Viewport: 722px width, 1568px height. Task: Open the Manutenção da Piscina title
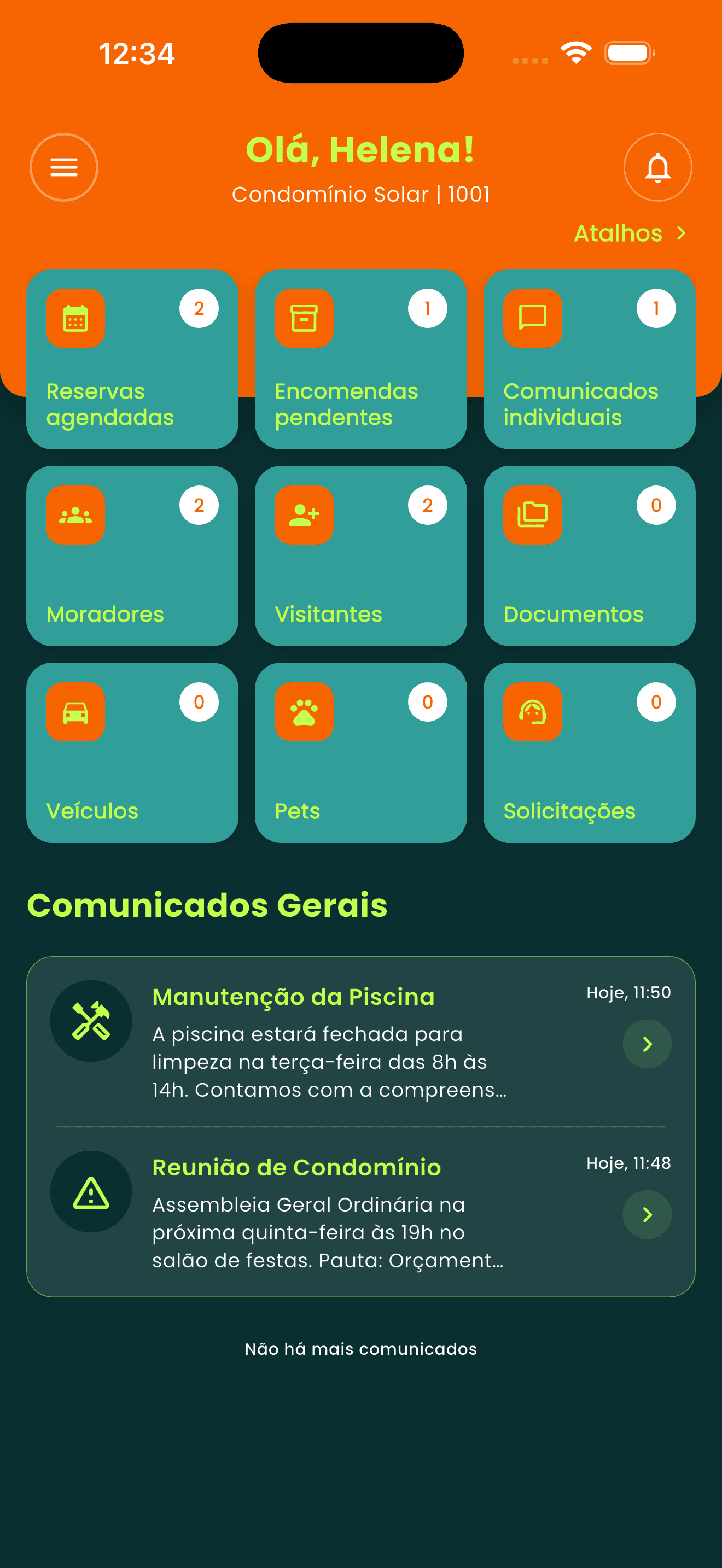[293, 997]
